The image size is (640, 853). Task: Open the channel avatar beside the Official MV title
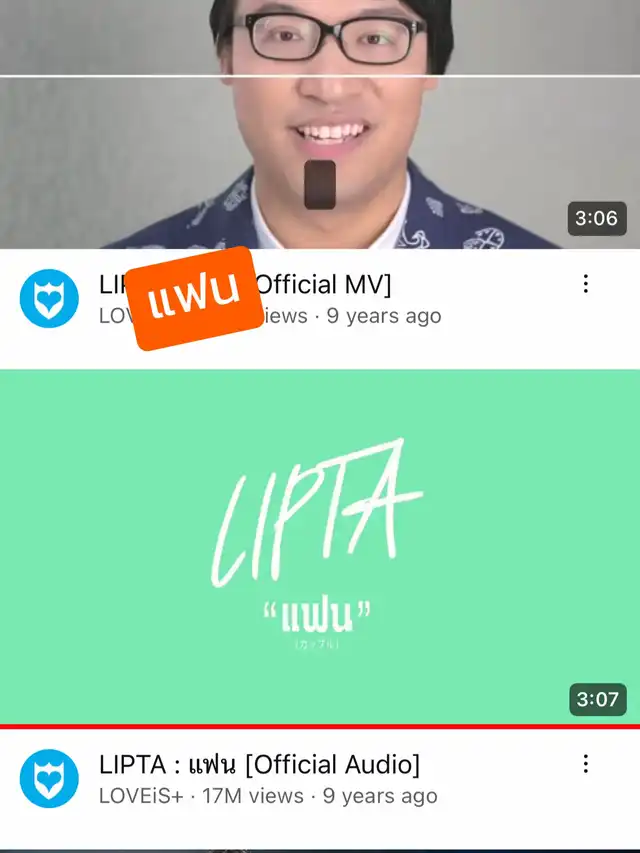pyautogui.click(x=49, y=298)
